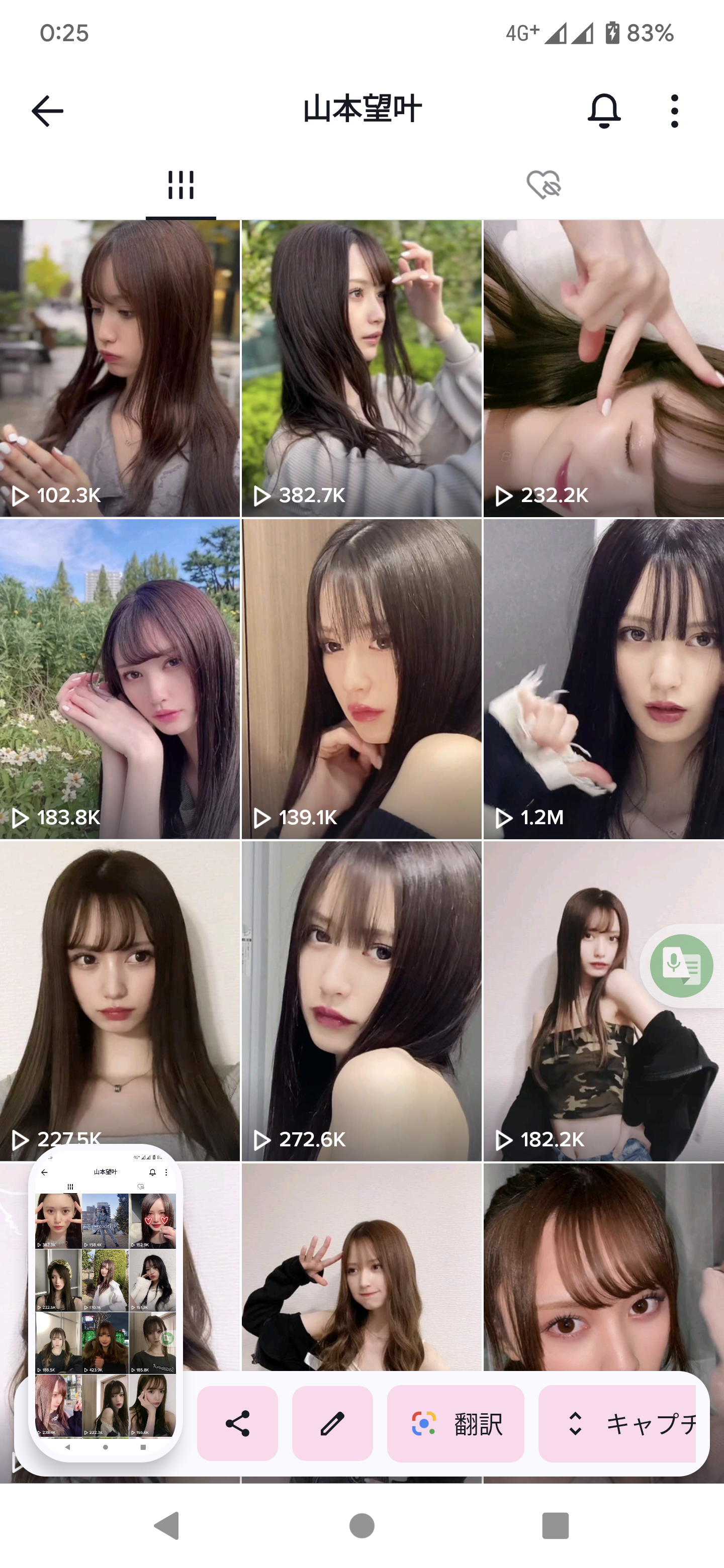Image resolution: width=724 pixels, height=1568 pixels.
Task: Open the video with 382.7K views
Action: tap(361, 368)
